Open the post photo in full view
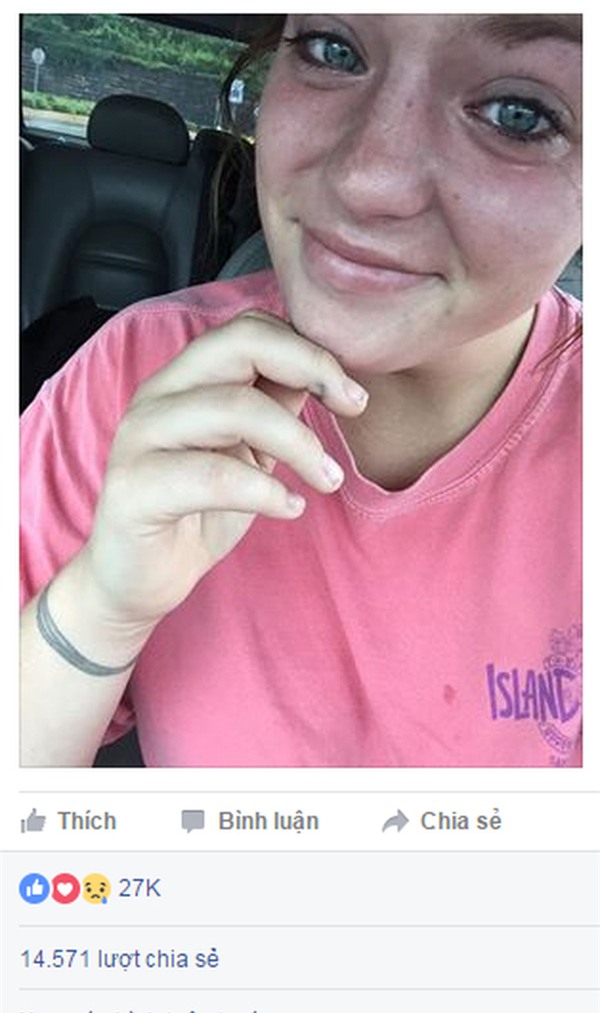 click(x=300, y=390)
